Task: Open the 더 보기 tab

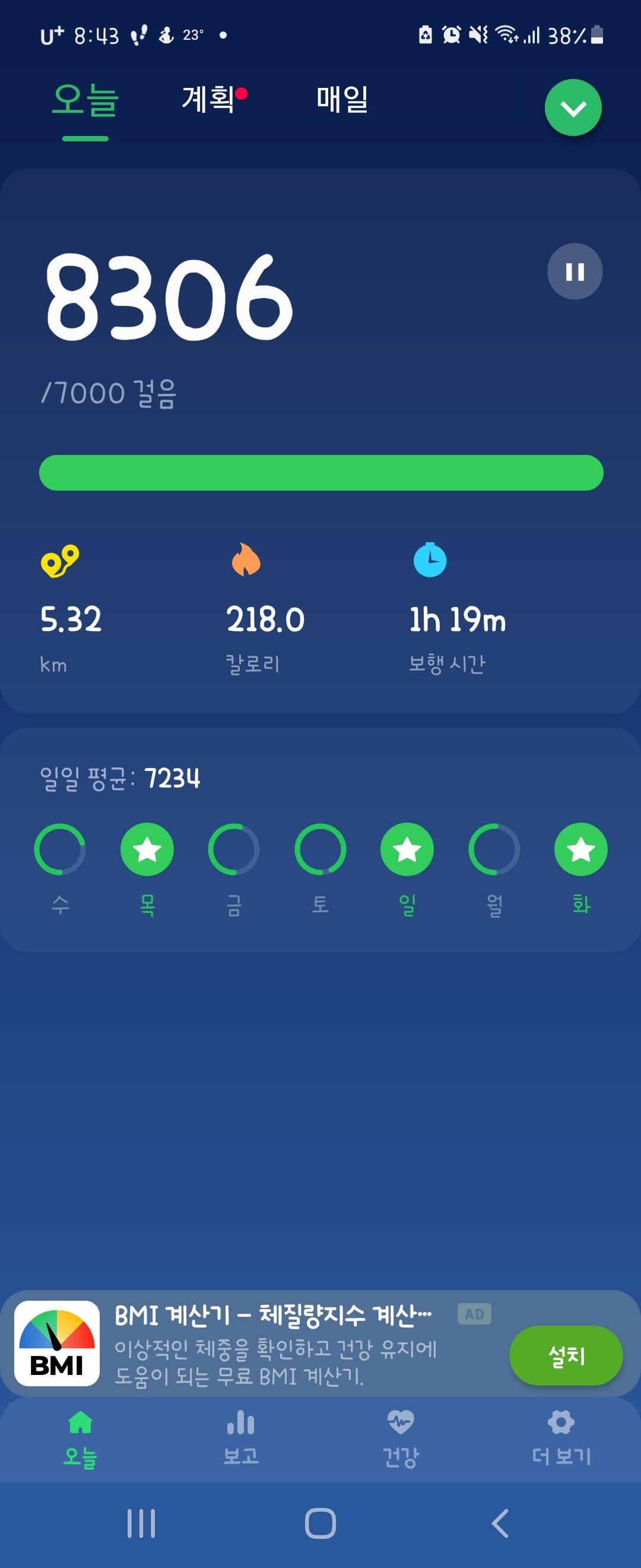Action: tap(561, 1439)
